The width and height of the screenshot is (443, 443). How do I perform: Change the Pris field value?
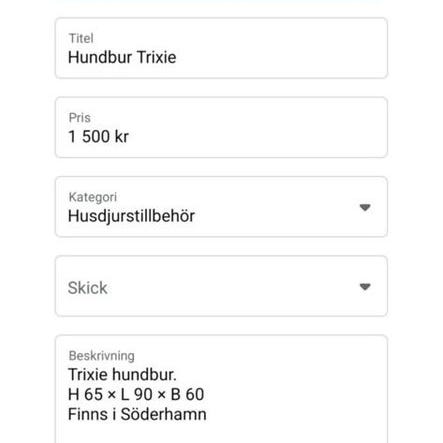click(x=221, y=127)
